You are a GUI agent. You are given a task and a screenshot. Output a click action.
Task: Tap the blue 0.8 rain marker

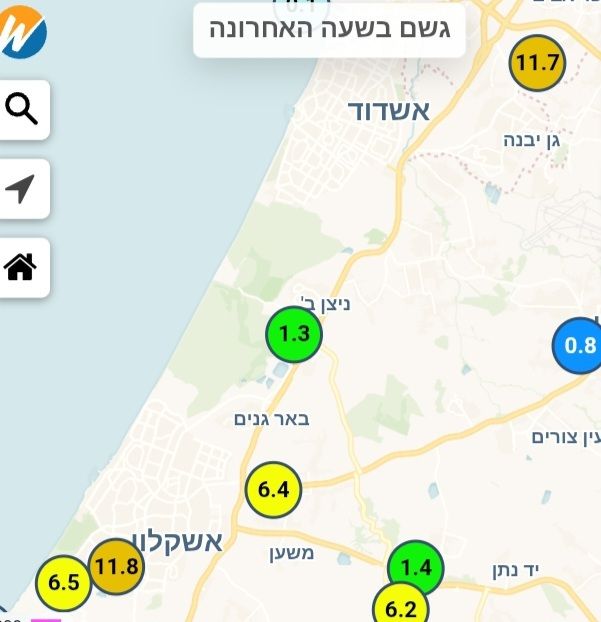[579, 346]
